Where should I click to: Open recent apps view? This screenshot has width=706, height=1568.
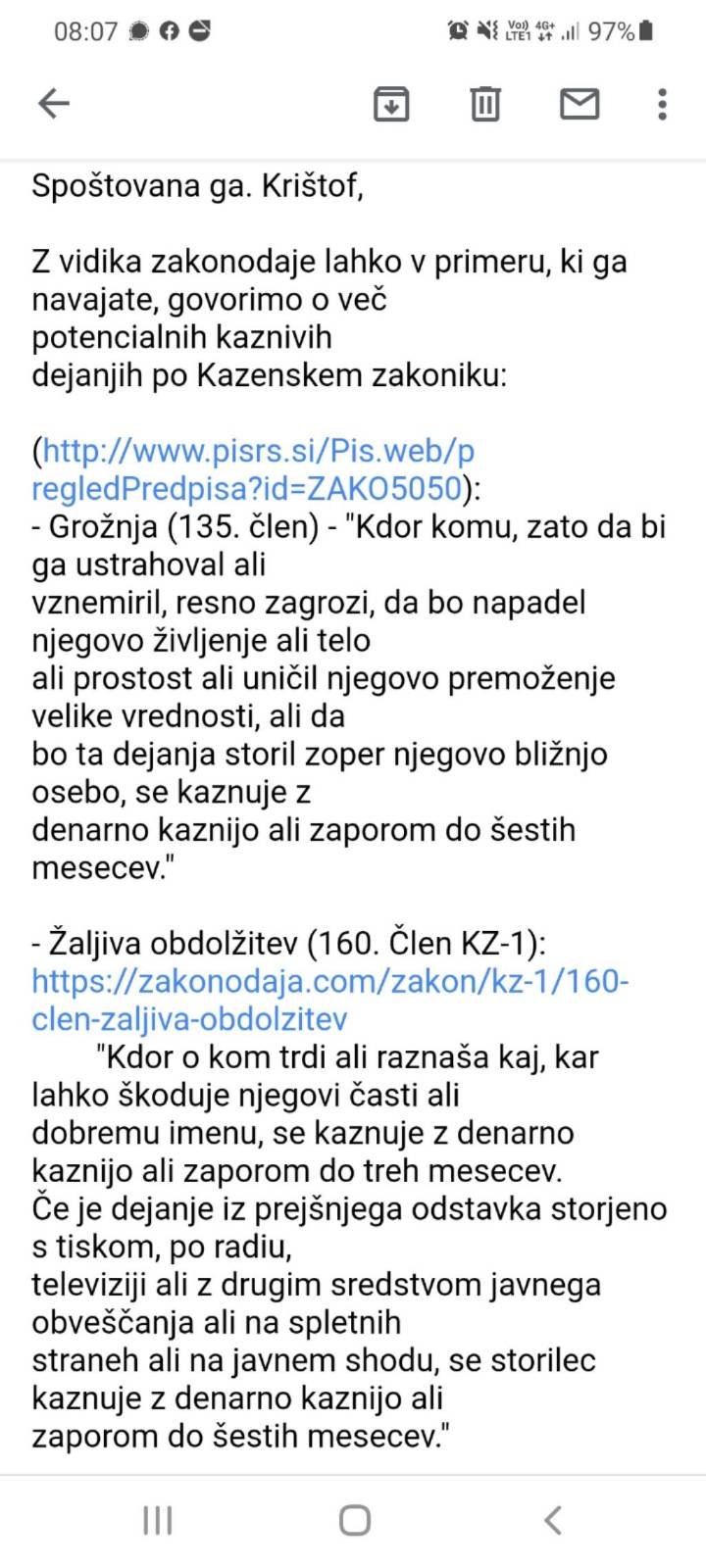click(x=158, y=1520)
